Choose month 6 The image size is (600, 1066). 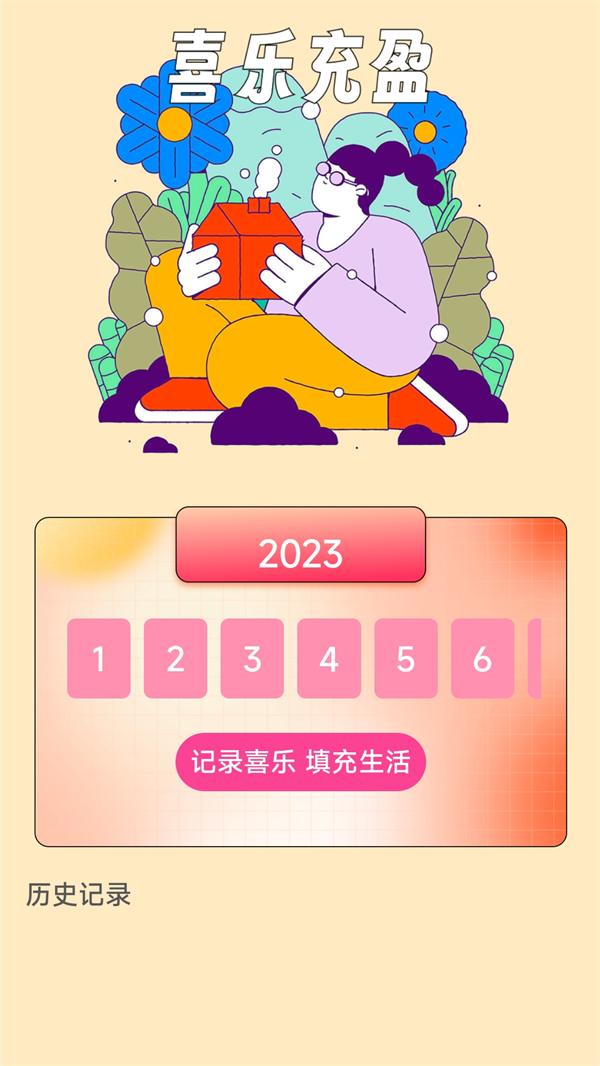(482, 658)
